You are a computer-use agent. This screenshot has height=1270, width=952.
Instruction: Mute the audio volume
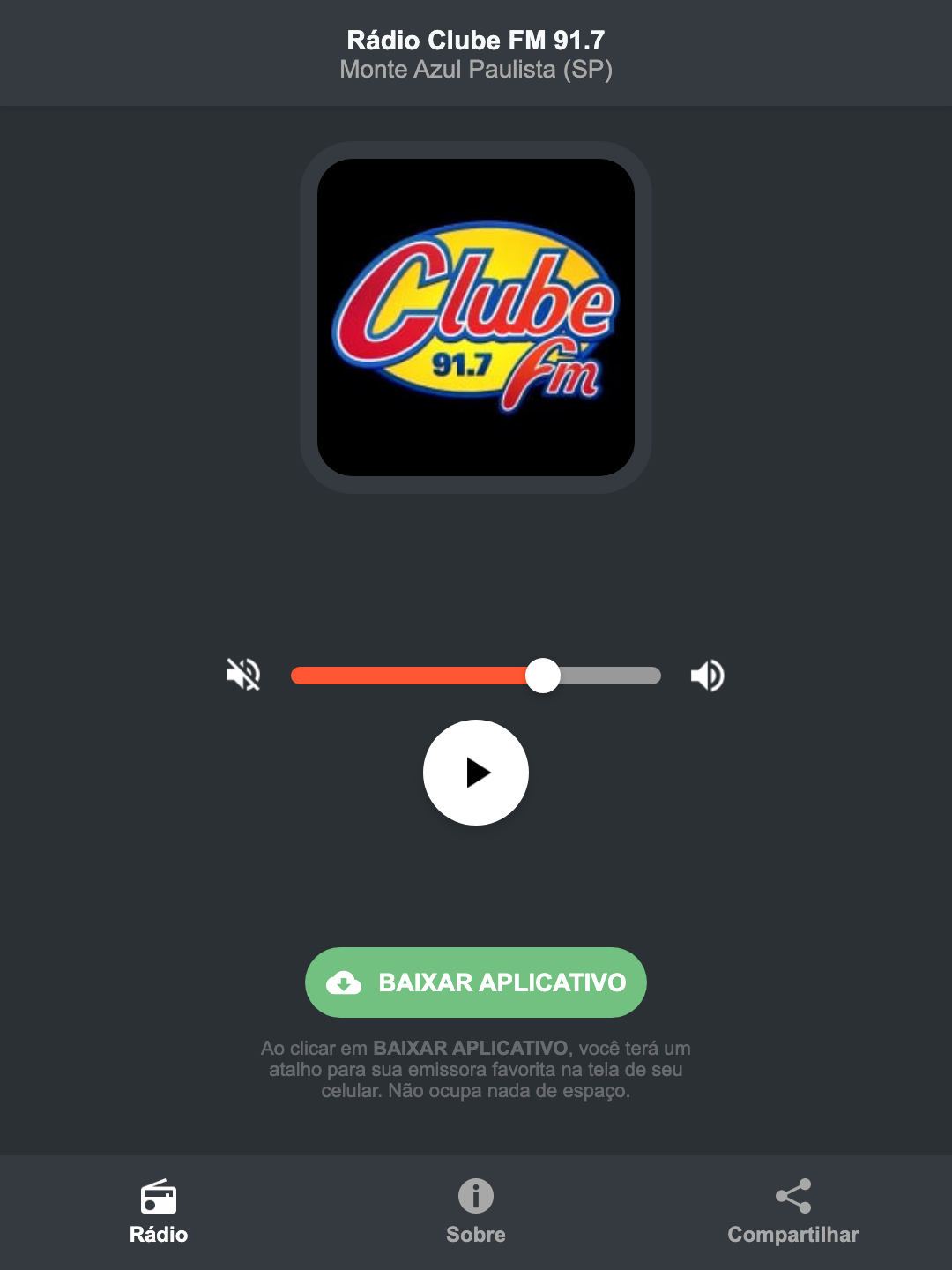pyautogui.click(x=242, y=675)
